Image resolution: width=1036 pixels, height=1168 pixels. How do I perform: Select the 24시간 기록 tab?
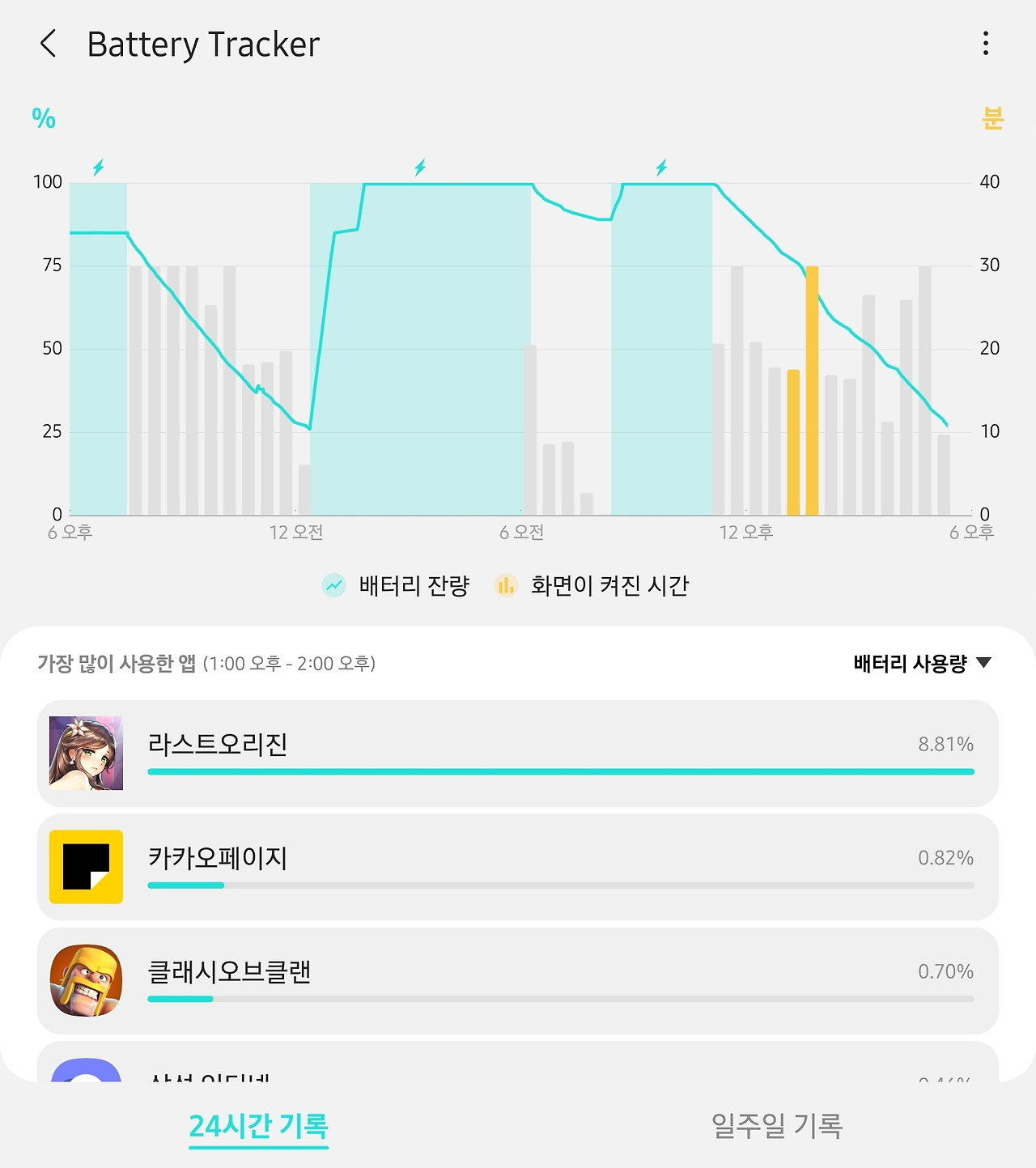point(258,1126)
